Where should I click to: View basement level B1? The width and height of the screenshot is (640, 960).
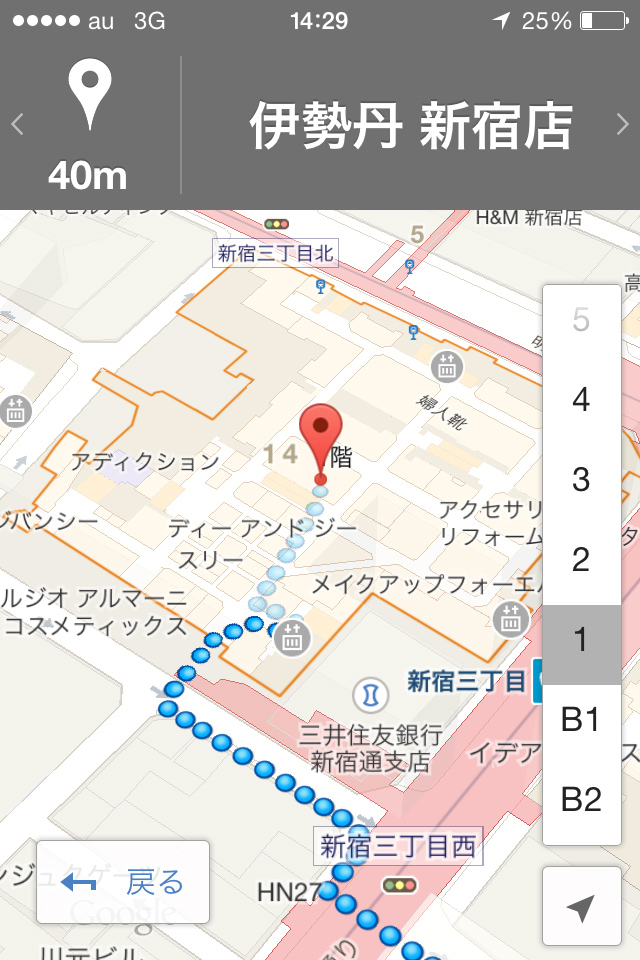click(x=581, y=720)
